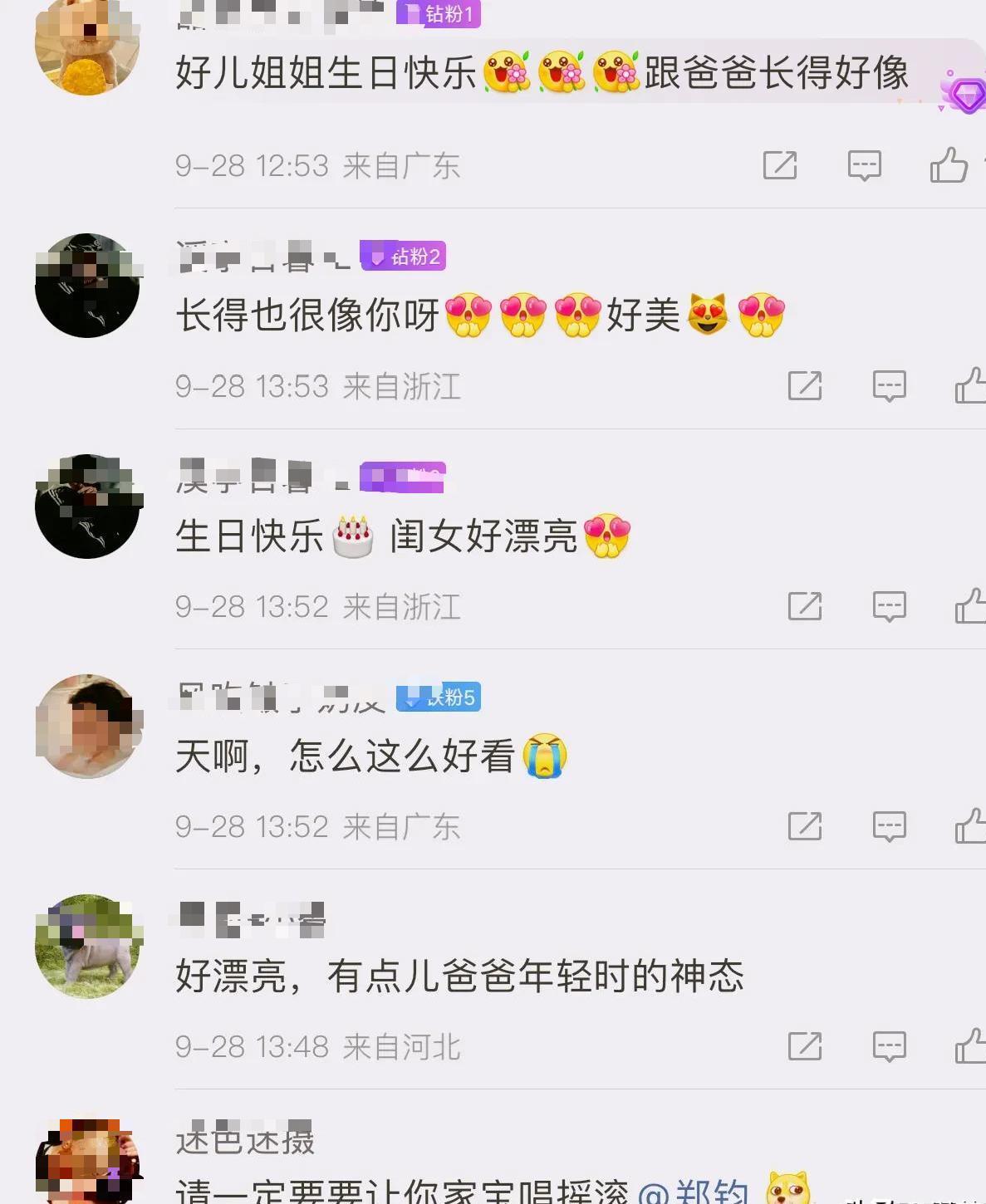The image size is (986, 1204).
Task: Like the comment 生日快乐 闺女好漂亮
Action: [x=969, y=606]
